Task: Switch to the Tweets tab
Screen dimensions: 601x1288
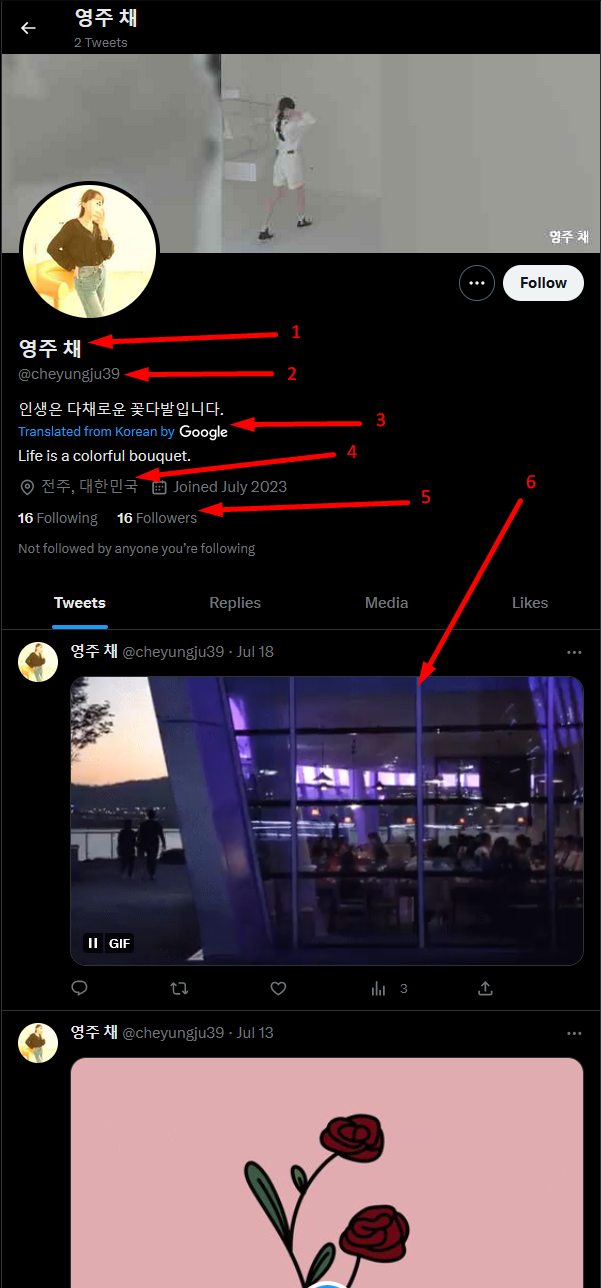Action: tap(80, 603)
